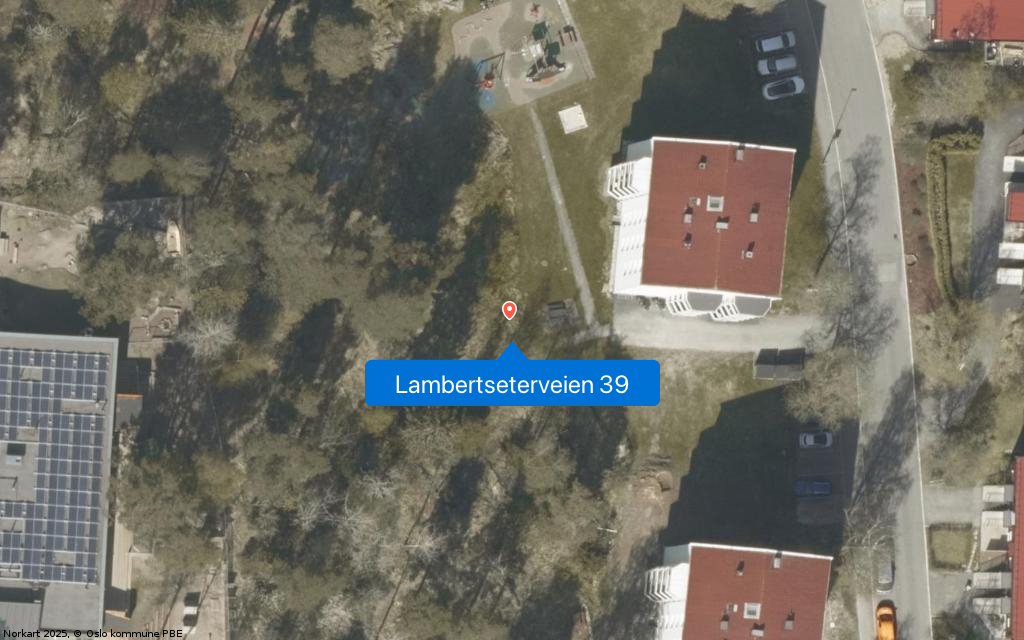This screenshot has width=1024, height=640.
Task: Open the Lambertseterveien 39 address label
Action: point(512,384)
